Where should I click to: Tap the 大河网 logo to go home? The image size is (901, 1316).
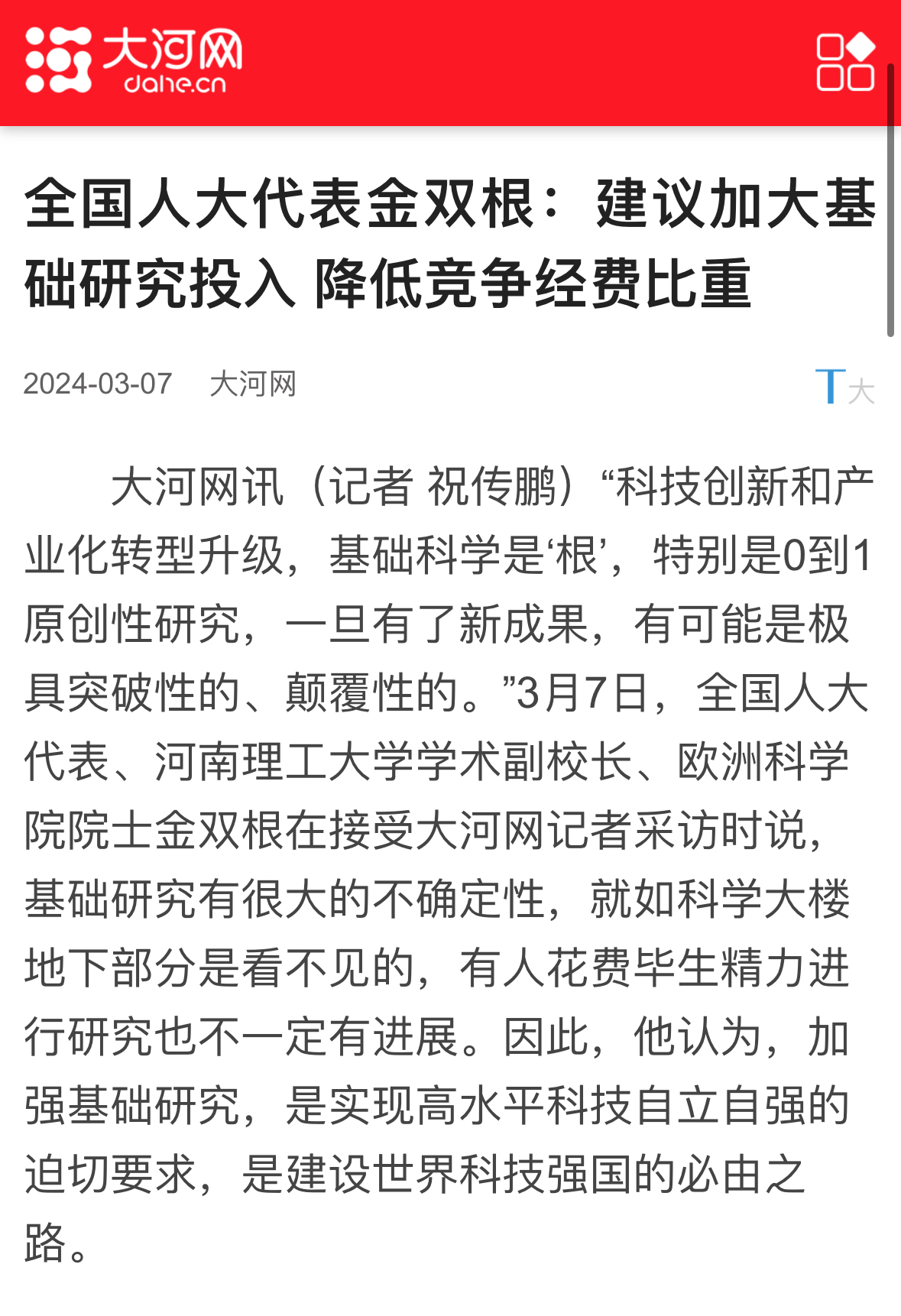135,60
